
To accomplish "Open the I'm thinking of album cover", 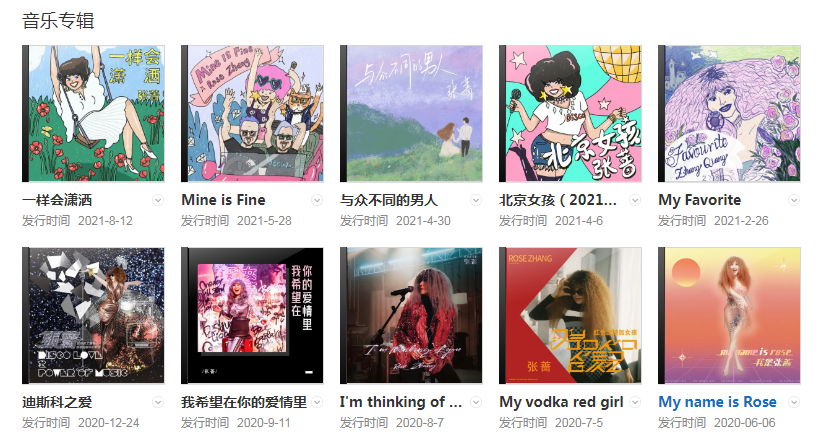I will coord(411,316).
